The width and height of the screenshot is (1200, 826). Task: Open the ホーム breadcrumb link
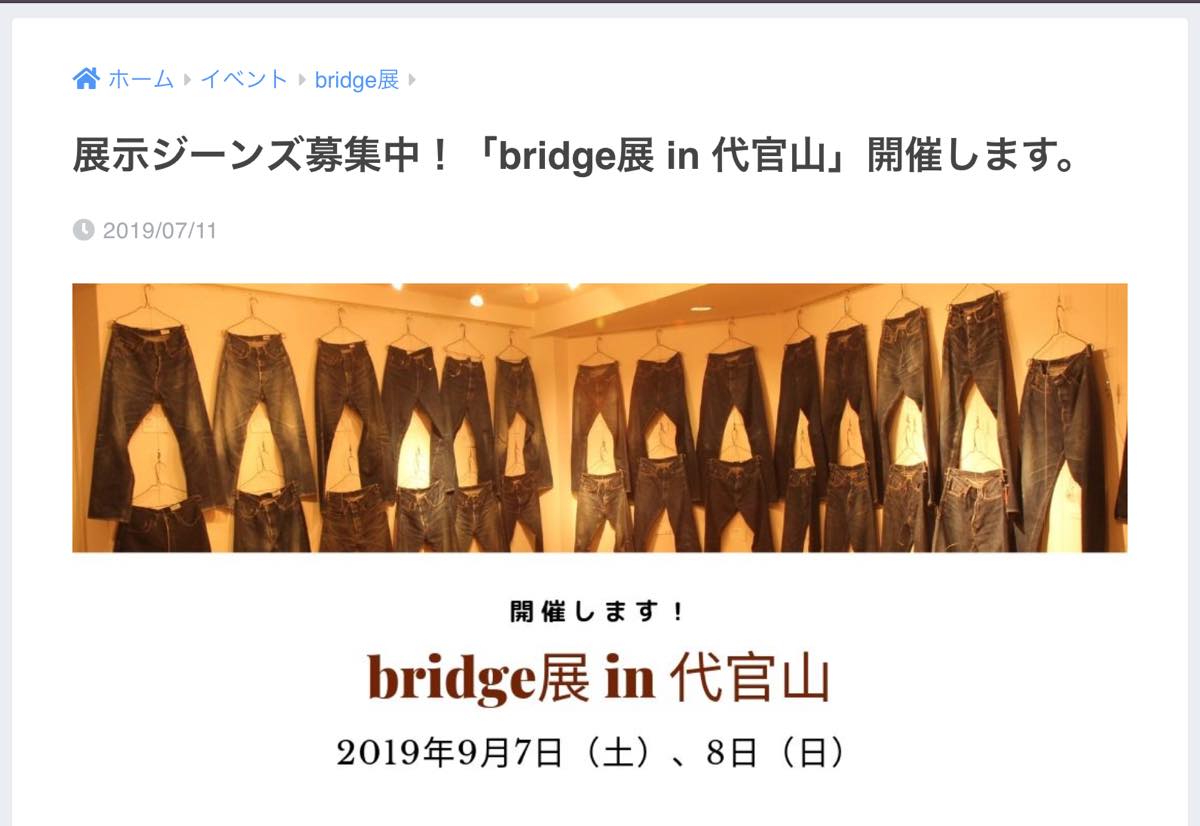pos(139,80)
